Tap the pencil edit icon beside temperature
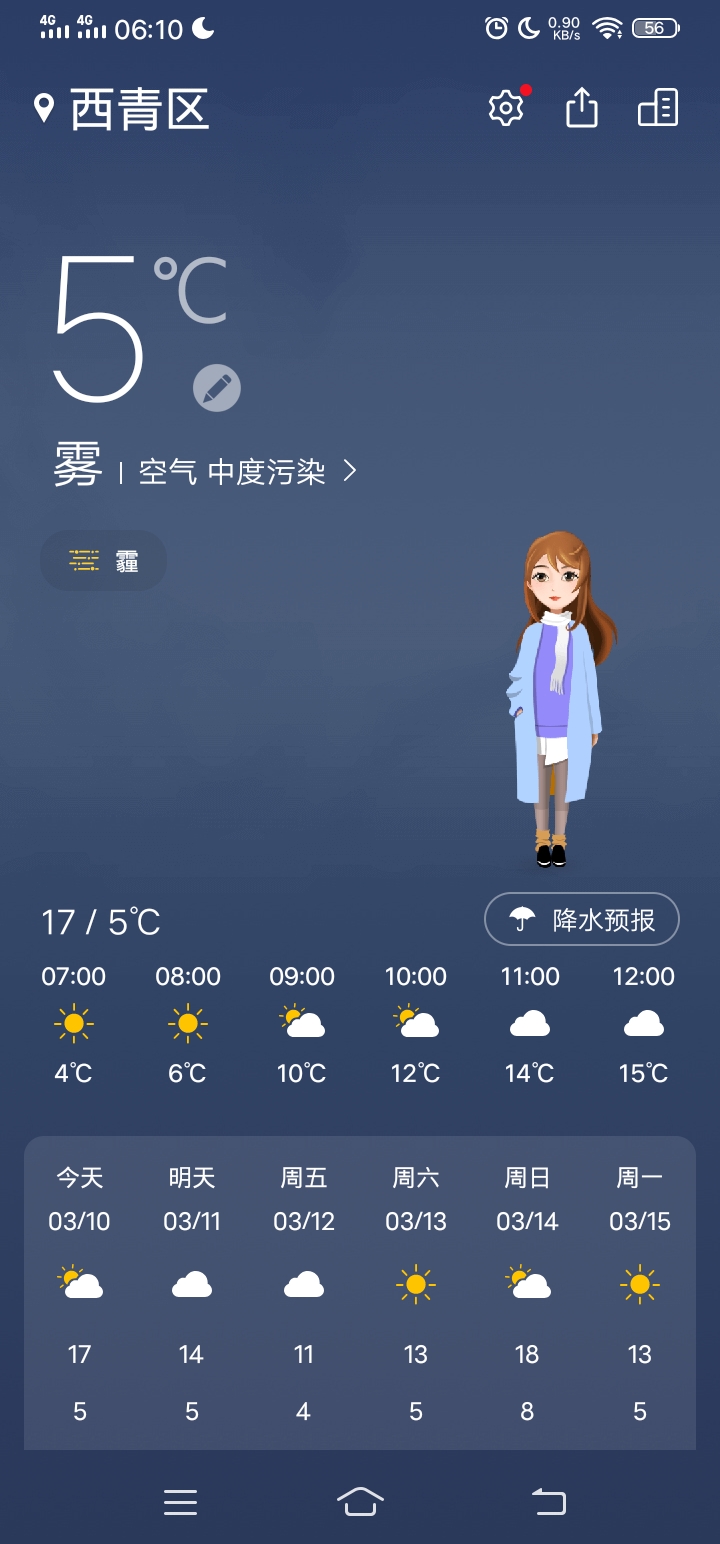This screenshot has width=720, height=1544. point(217,388)
